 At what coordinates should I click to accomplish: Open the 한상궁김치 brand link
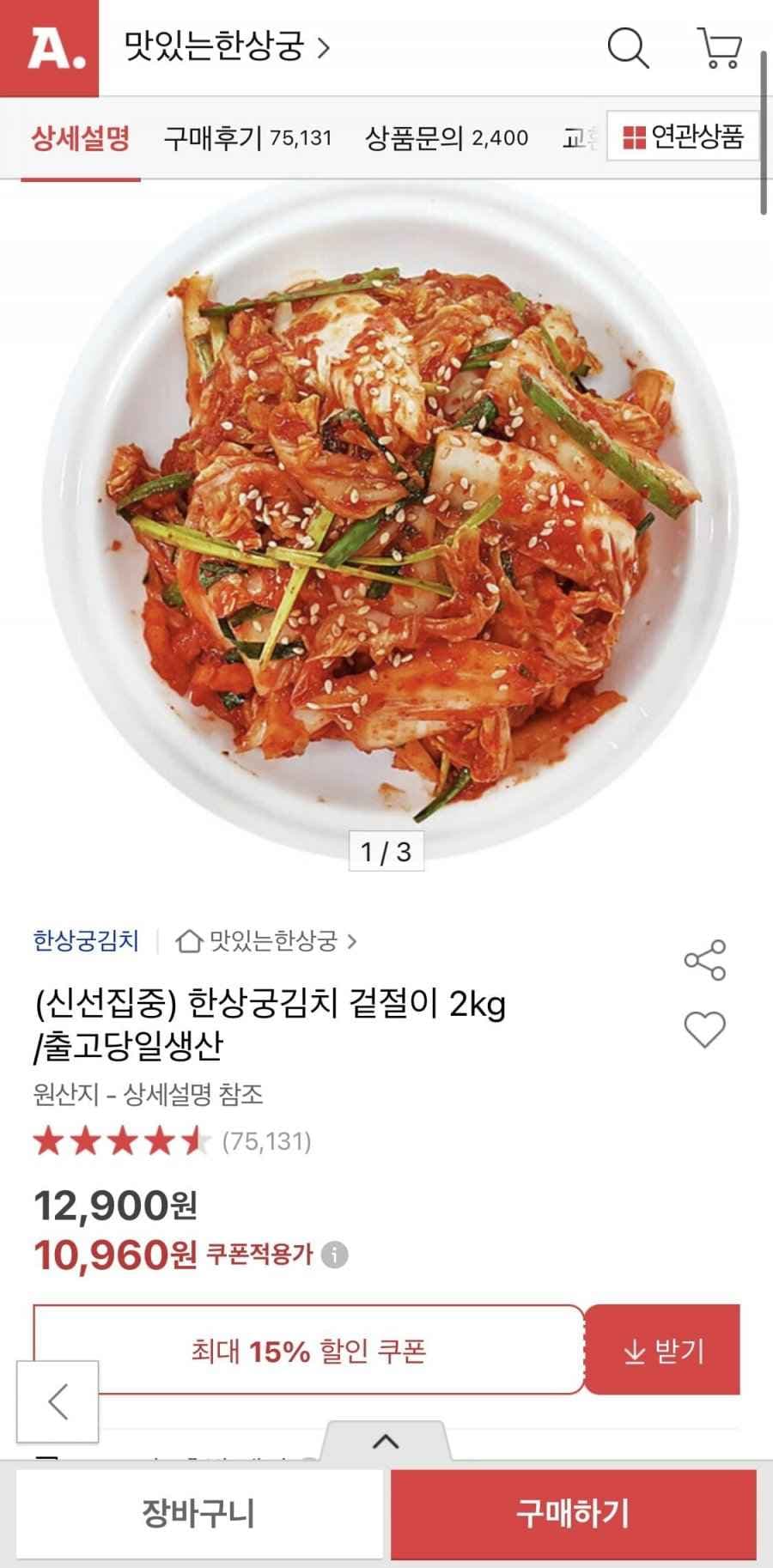pyautogui.click(x=86, y=941)
